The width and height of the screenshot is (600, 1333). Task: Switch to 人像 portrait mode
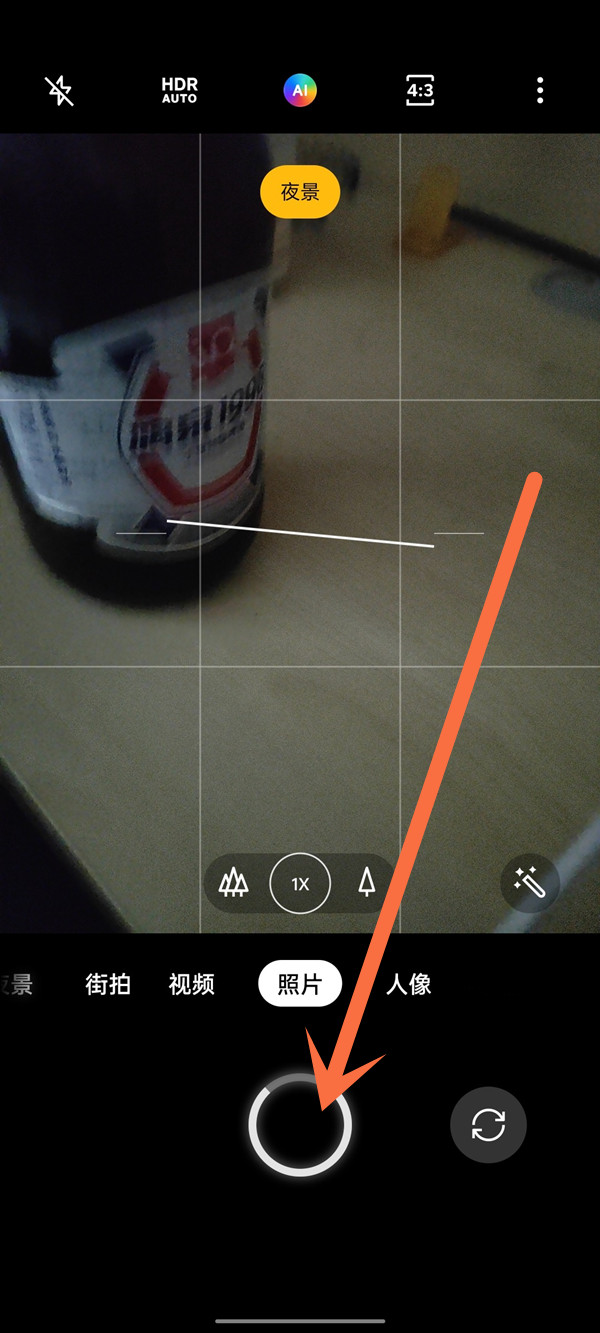point(409,984)
